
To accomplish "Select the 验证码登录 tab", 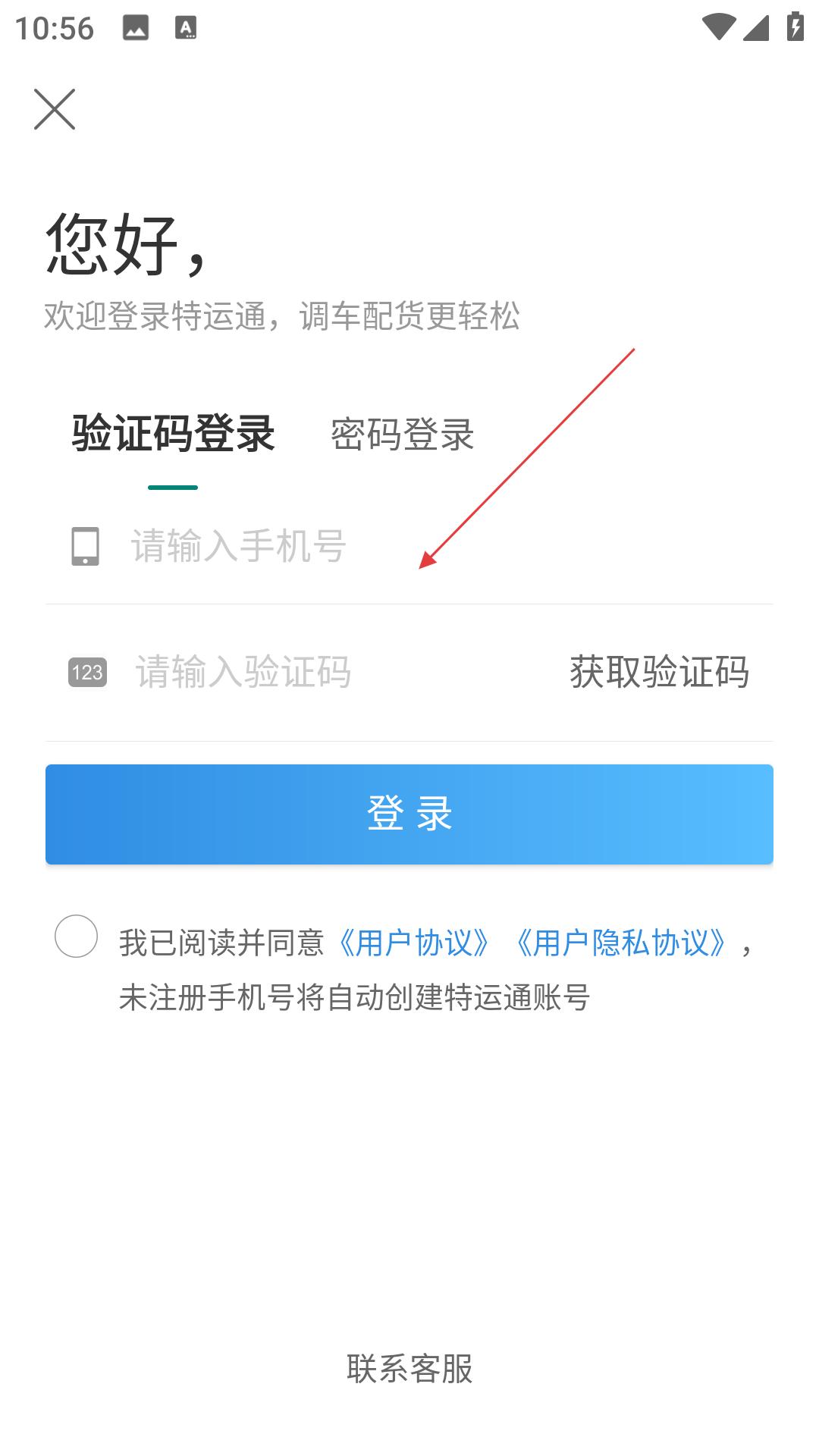I will tap(173, 435).
